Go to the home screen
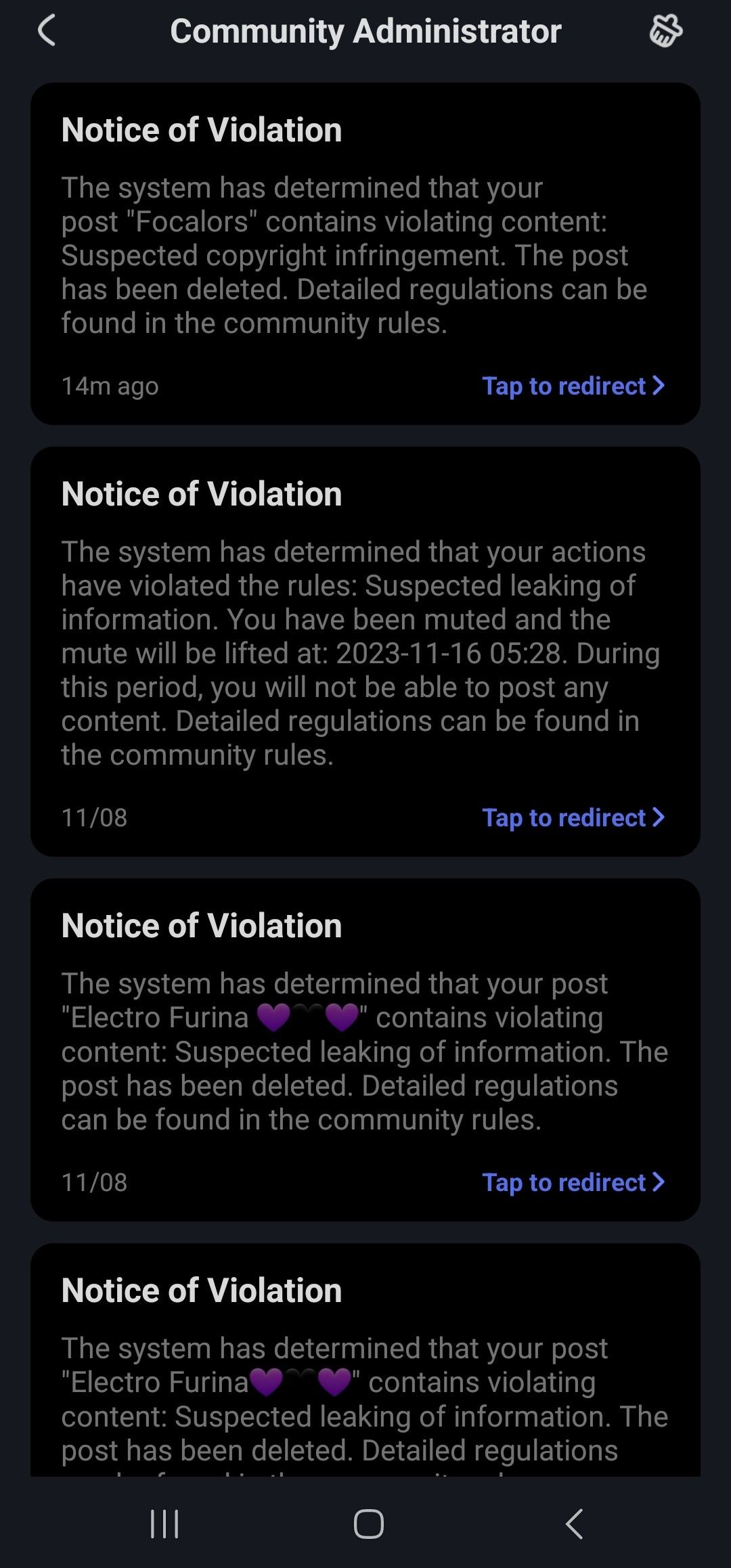Screen dimensions: 731x1568 coord(368,1524)
